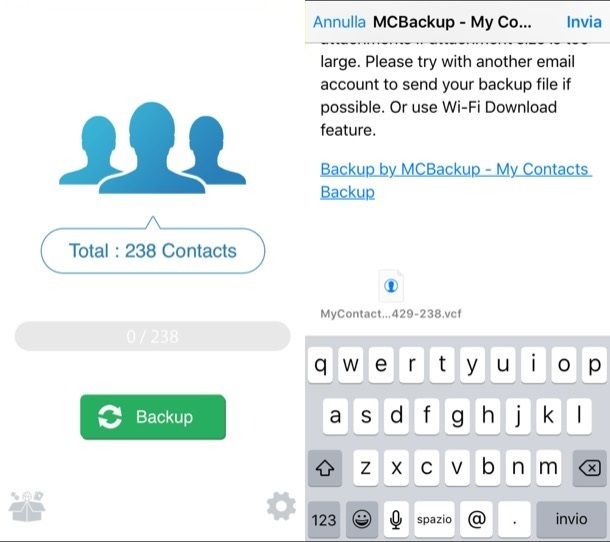Tap the invio return key

[x=572, y=520]
